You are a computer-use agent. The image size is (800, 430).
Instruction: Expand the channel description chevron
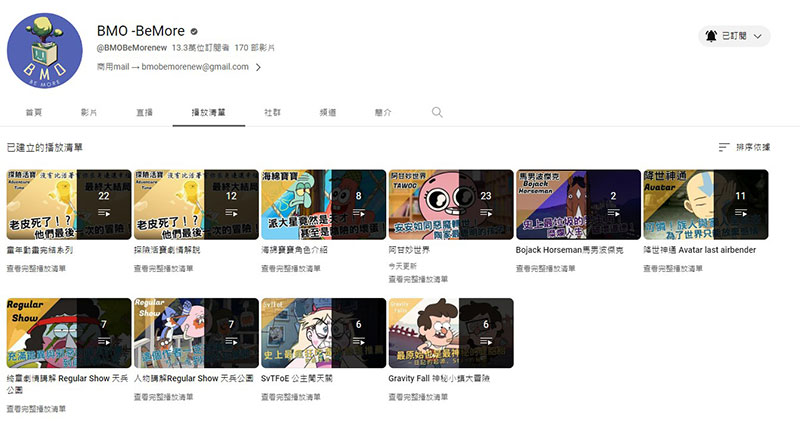(x=258, y=67)
